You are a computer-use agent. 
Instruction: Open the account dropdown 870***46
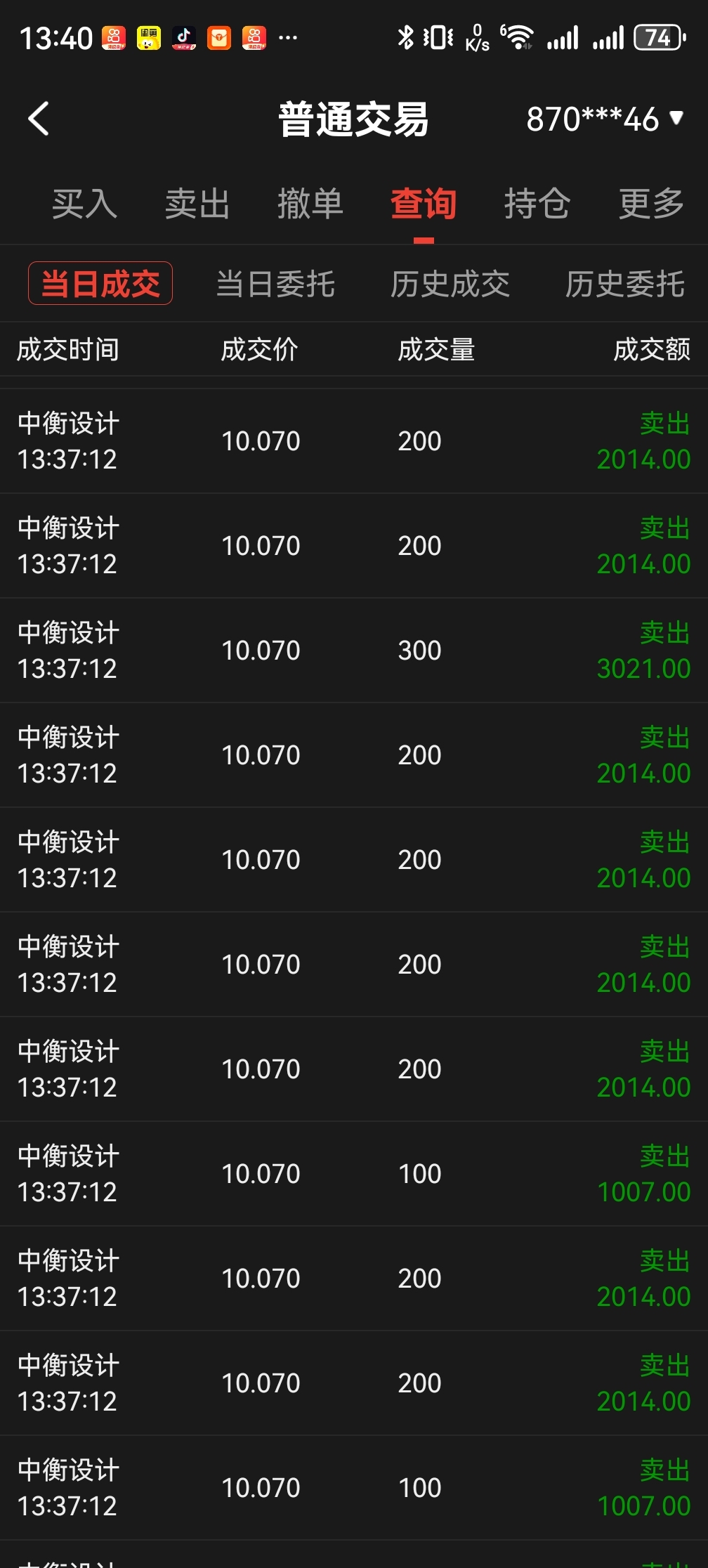[x=604, y=119]
